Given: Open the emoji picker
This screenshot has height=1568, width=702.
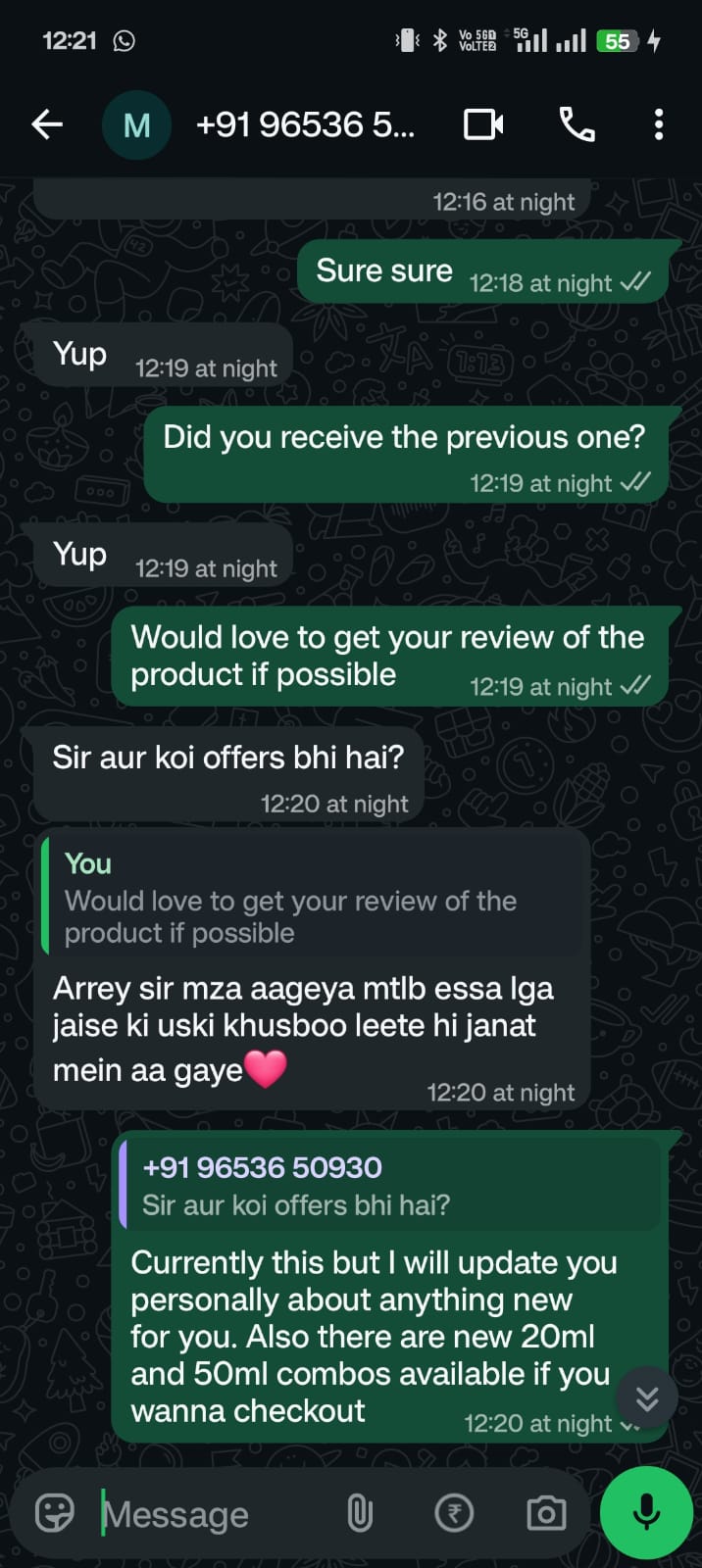Looking at the screenshot, I should pyautogui.click(x=54, y=1513).
